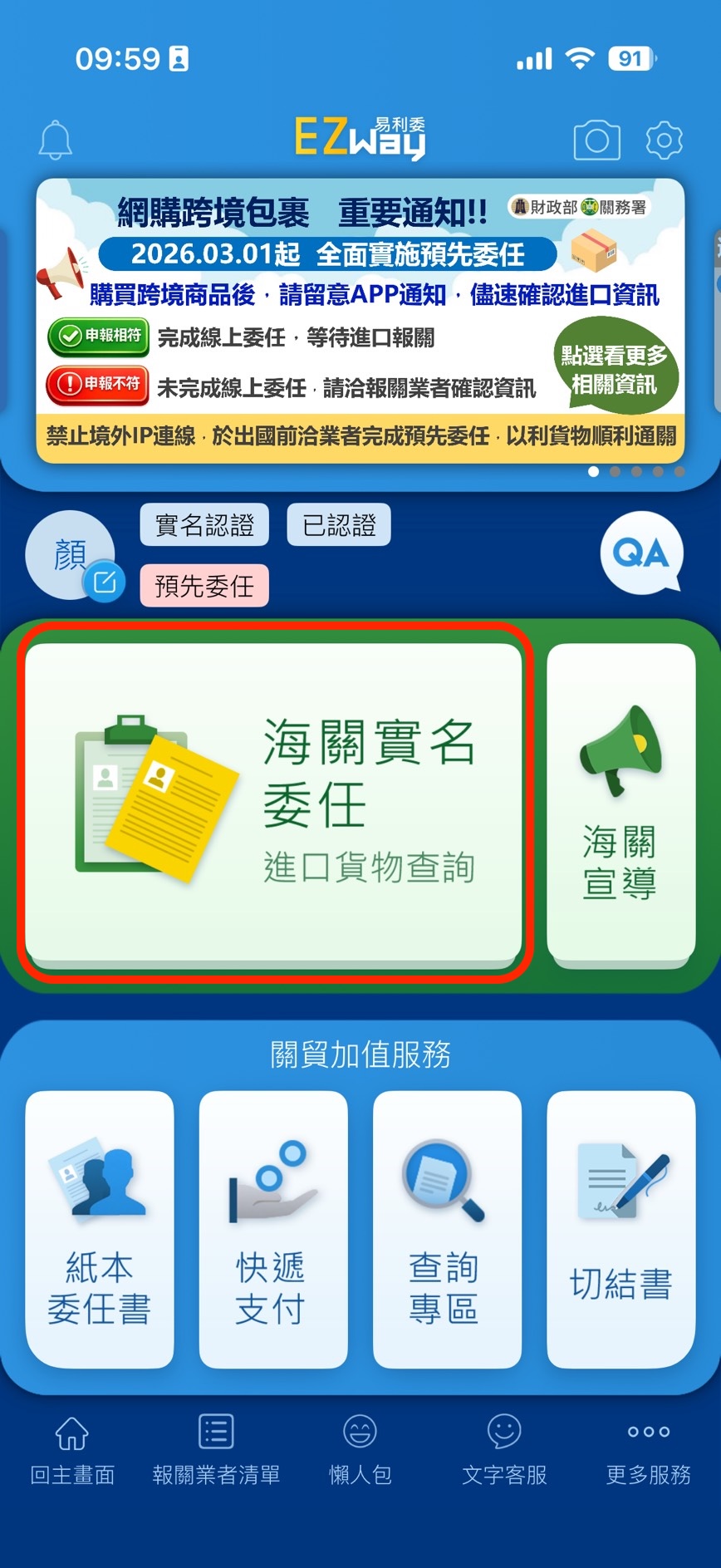
Task: Open 快遞支付 service
Action: click(x=273, y=1228)
